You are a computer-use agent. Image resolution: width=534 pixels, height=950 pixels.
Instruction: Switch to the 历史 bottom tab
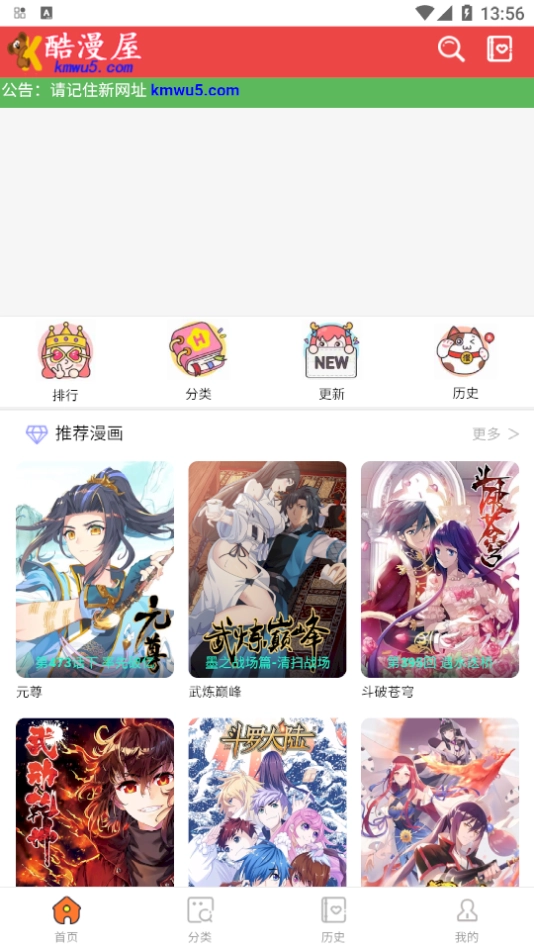coord(333,919)
